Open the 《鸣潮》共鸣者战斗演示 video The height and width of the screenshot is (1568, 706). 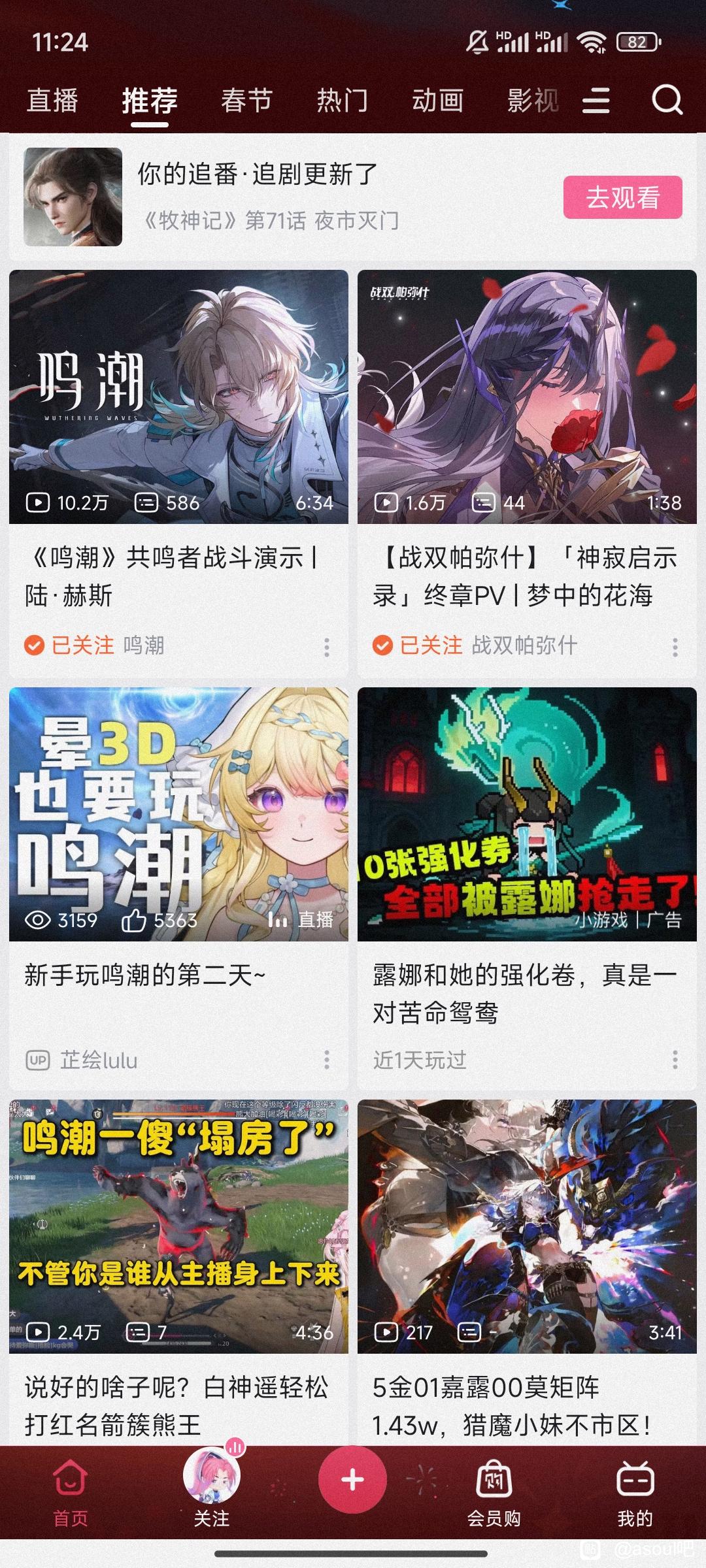coord(178,397)
